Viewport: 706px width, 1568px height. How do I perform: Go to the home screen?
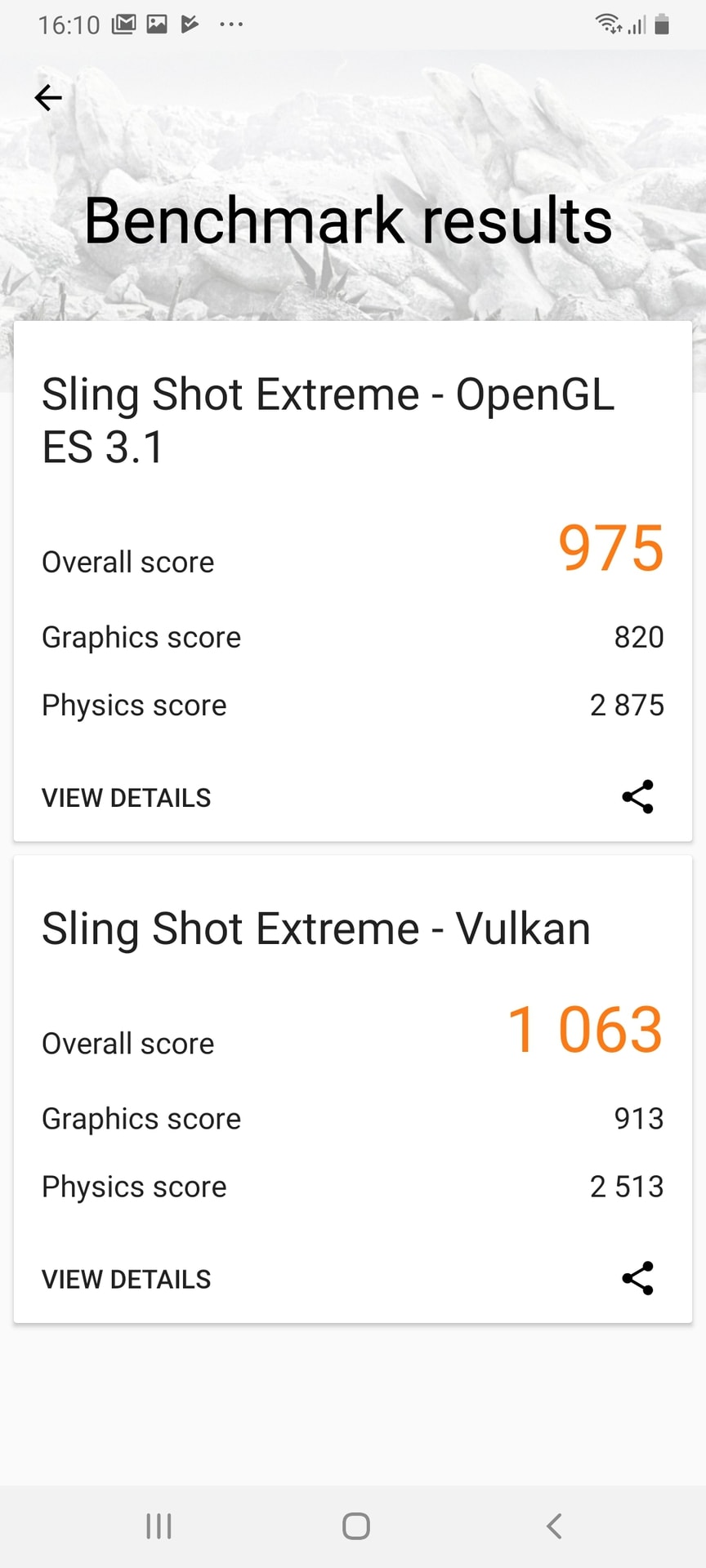[356, 1526]
